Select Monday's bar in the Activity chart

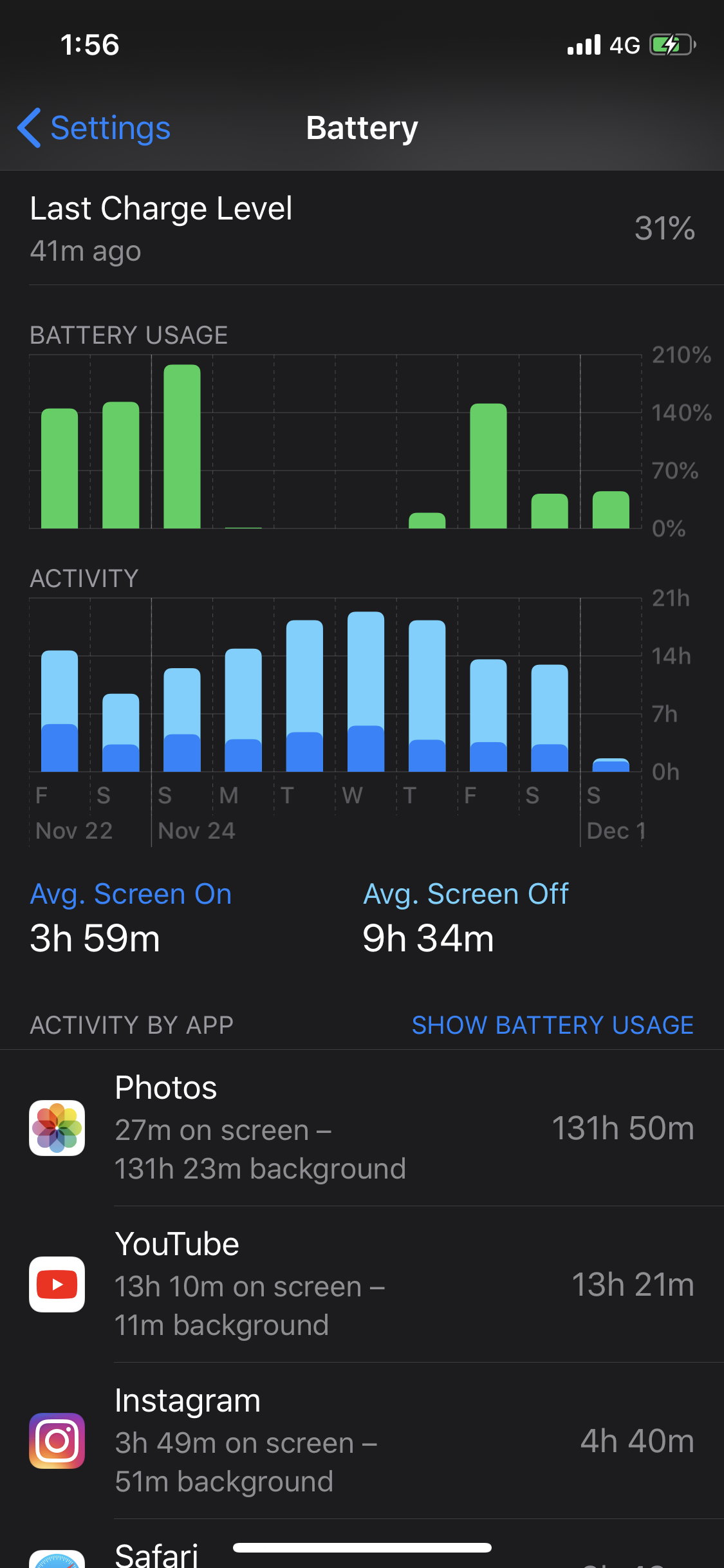point(243,710)
